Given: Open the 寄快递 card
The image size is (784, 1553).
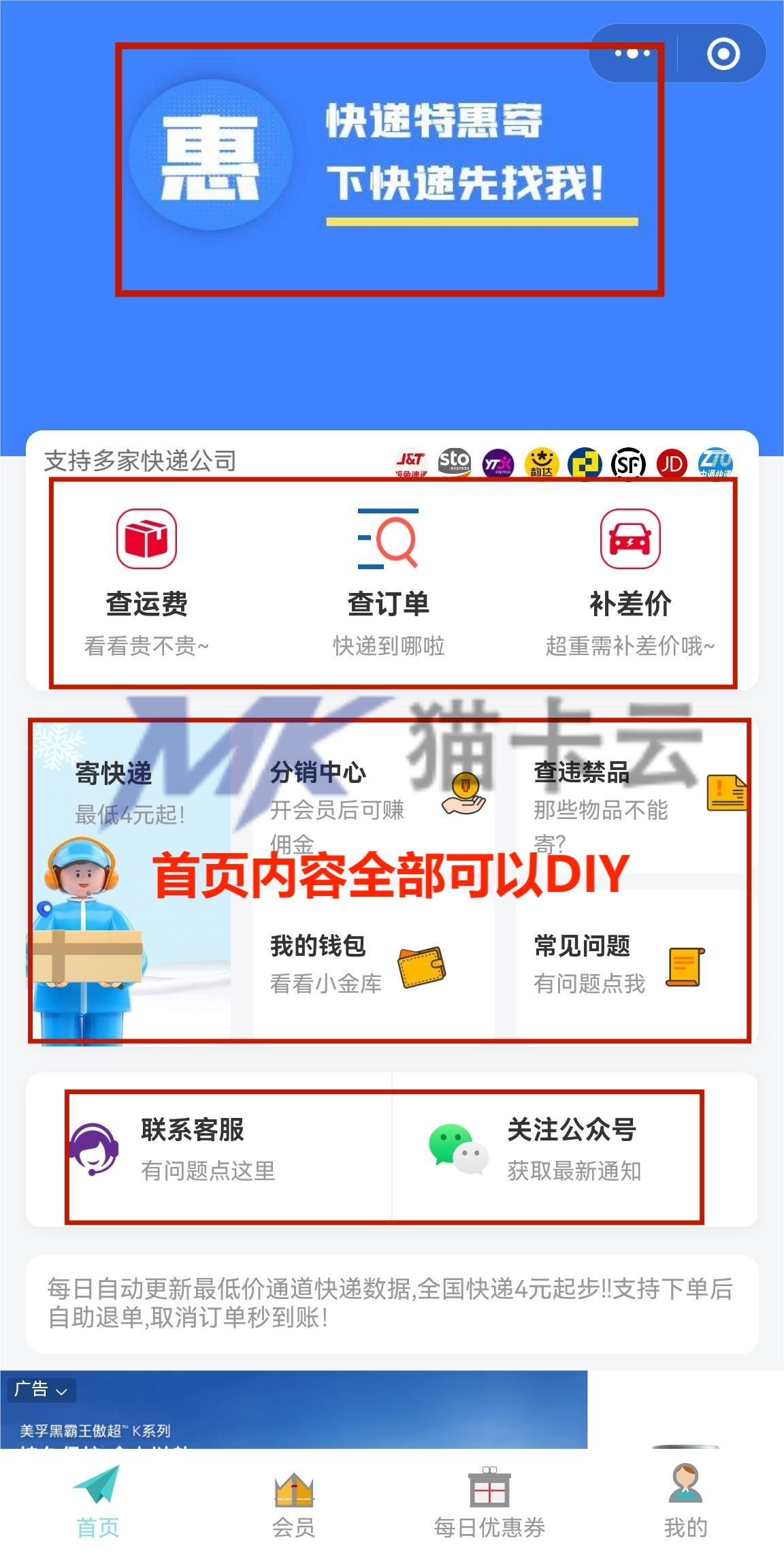Looking at the screenshot, I should coord(131,882).
